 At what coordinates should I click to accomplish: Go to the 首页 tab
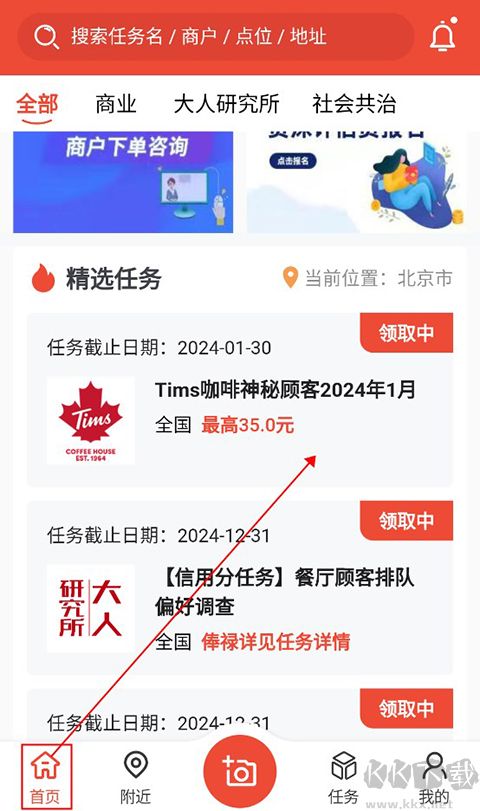coord(46,776)
